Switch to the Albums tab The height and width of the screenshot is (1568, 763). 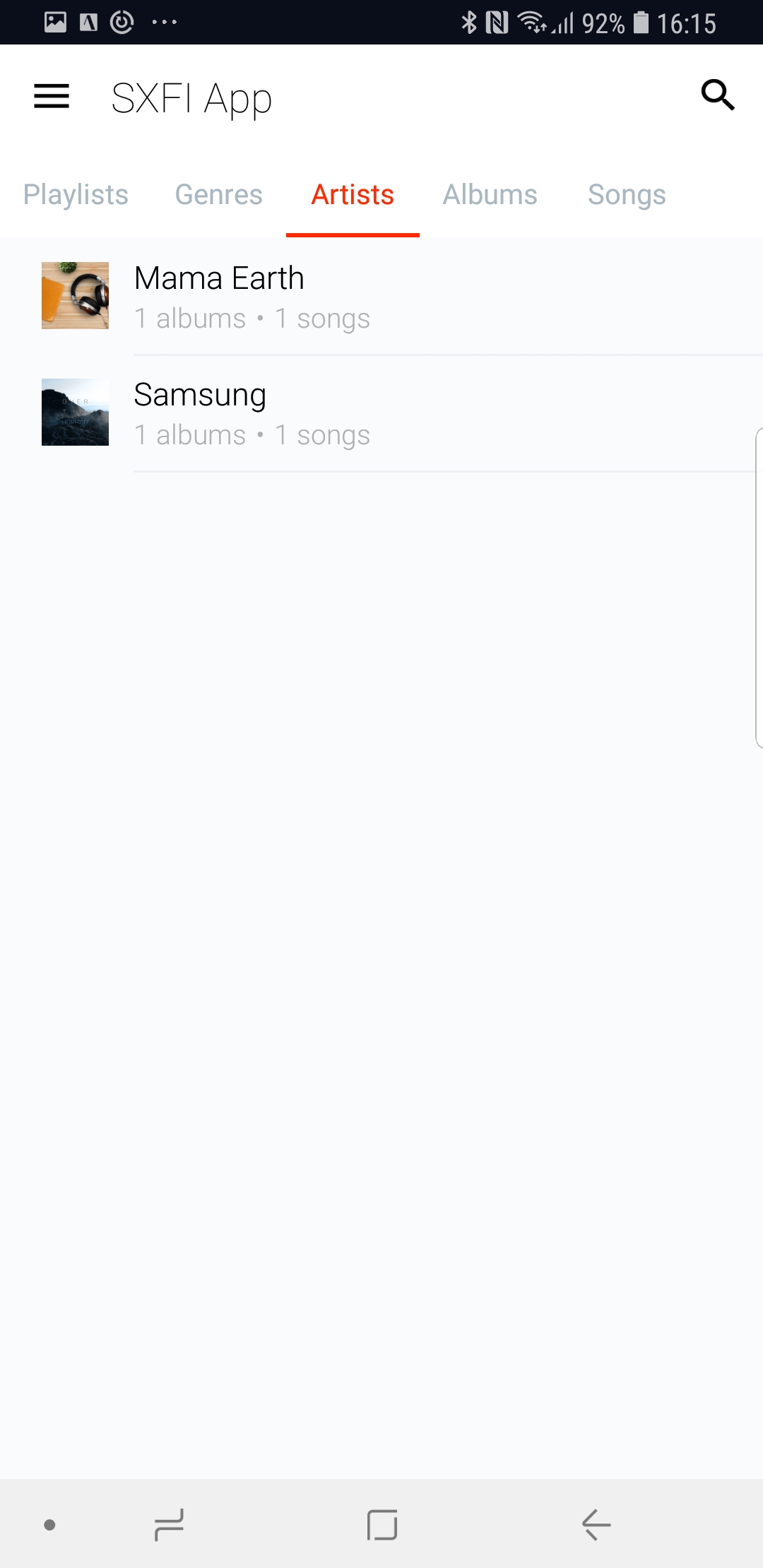tap(490, 195)
